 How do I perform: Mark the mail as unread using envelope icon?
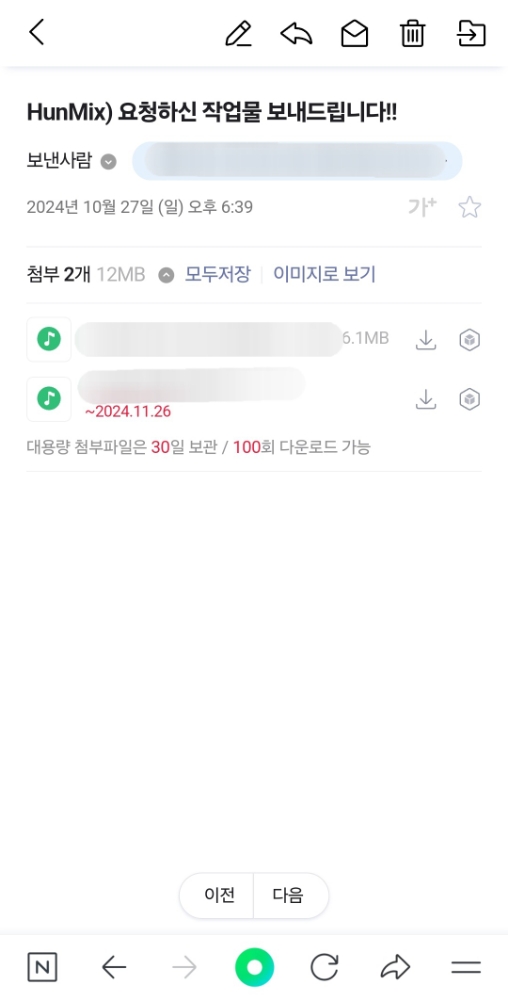pyautogui.click(x=354, y=33)
